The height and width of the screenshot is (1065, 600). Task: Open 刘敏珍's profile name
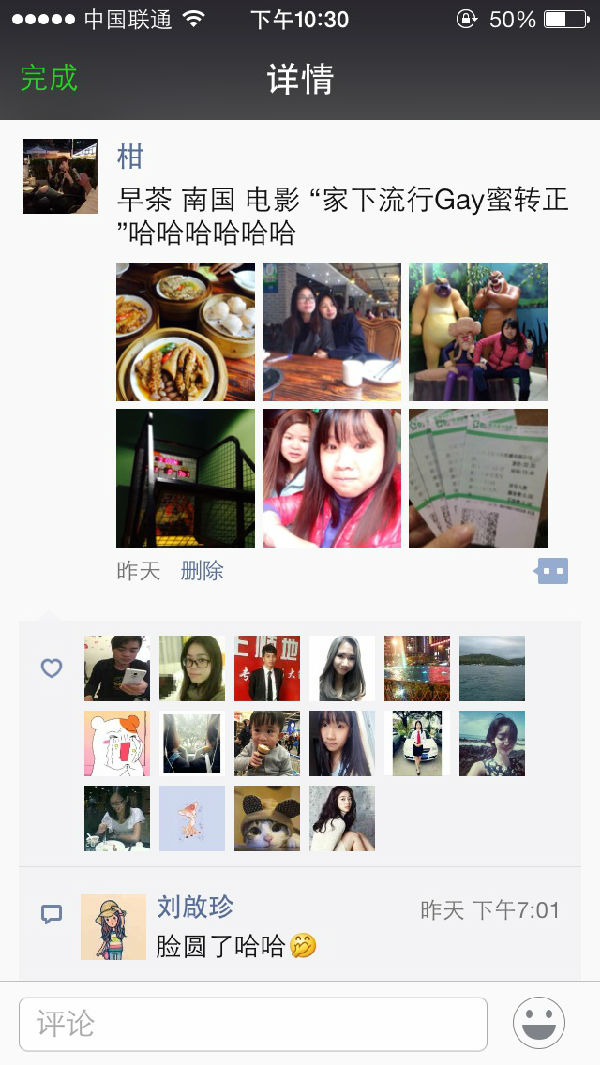(x=195, y=908)
